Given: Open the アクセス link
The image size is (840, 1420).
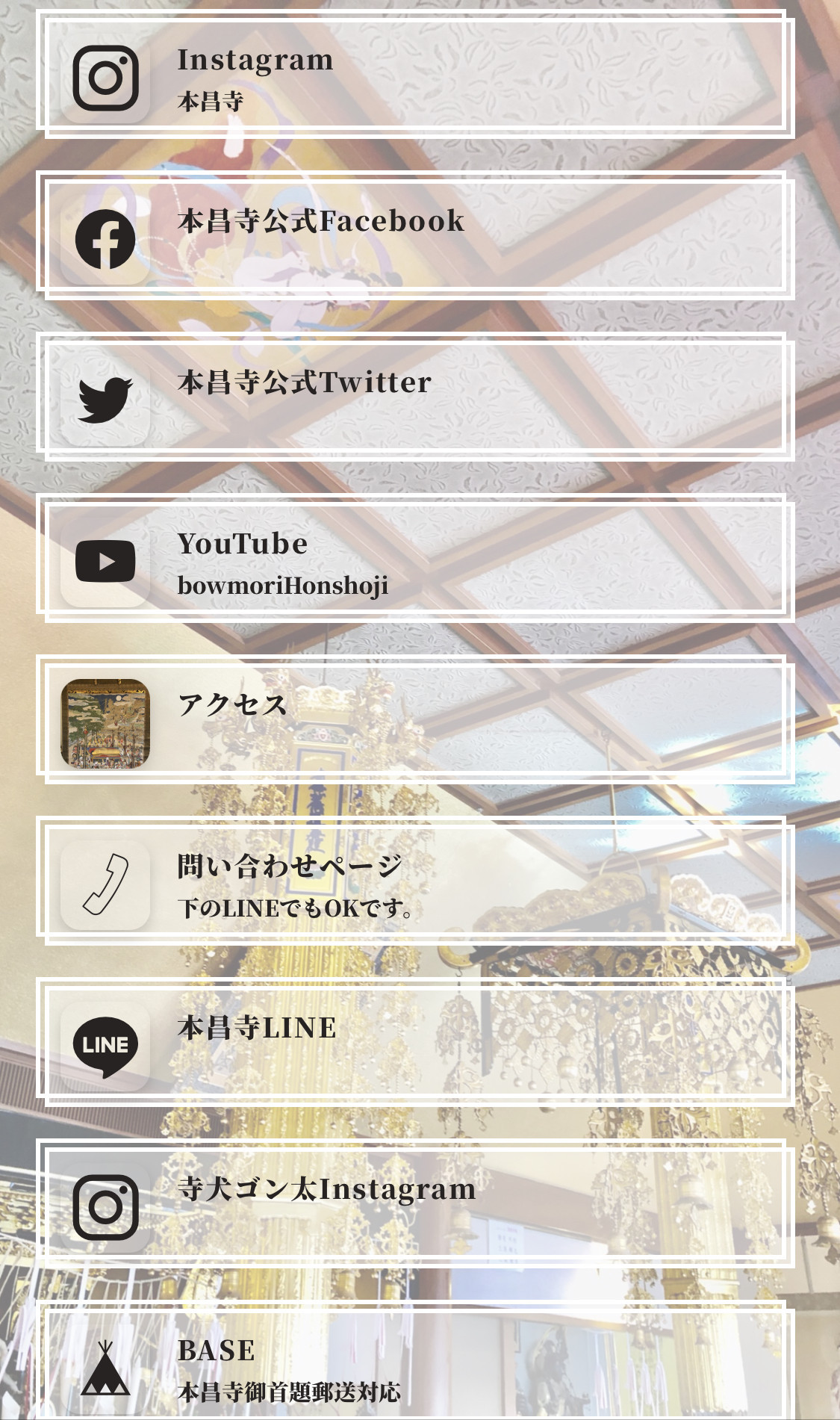Looking at the screenshot, I should [414, 722].
